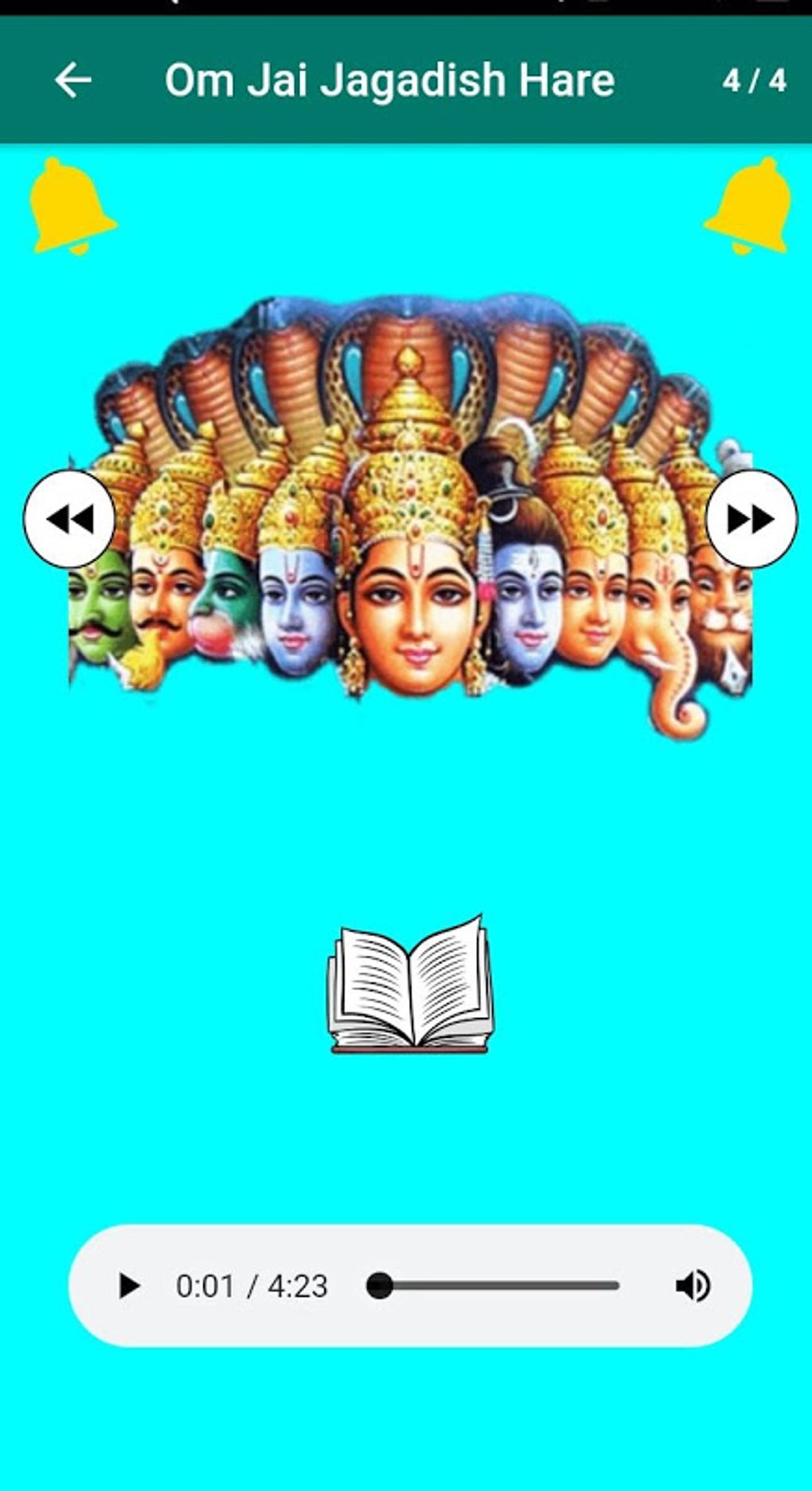
Task: Open the lyrics book icon
Action: pyautogui.click(x=410, y=984)
